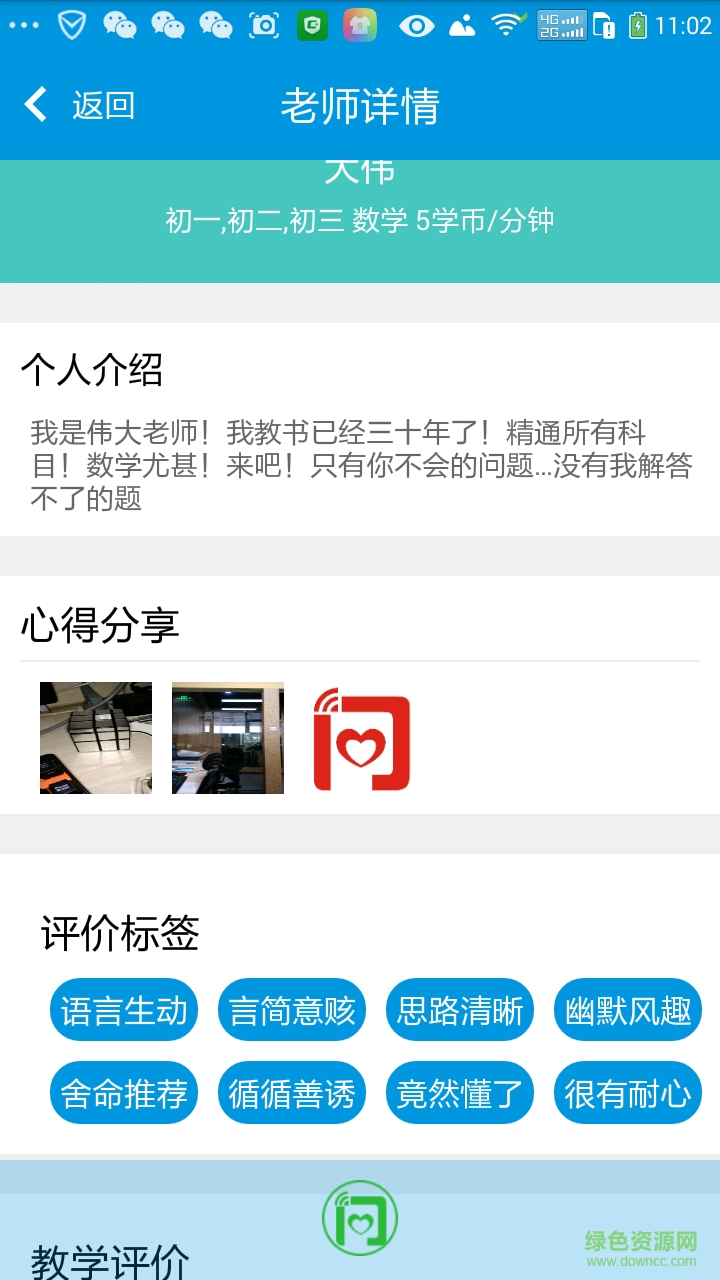Open the second shared office photo
The image size is (720, 1280).
pos(228,738)
